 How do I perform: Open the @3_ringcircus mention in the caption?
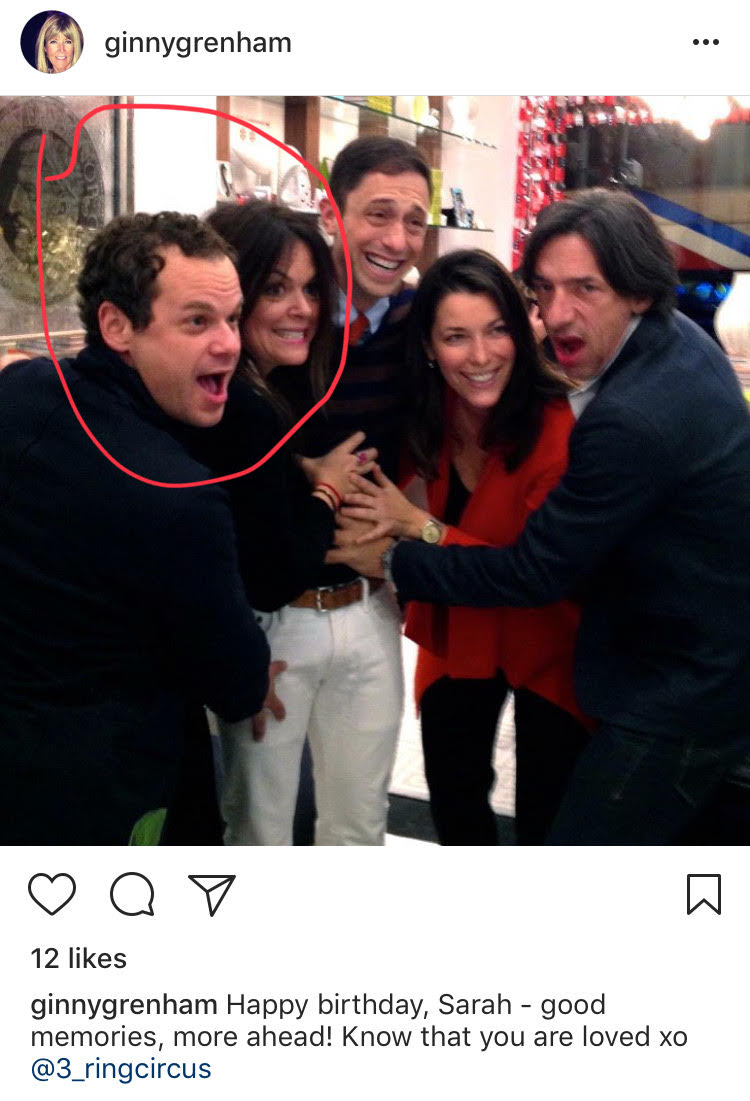(121, 1069)
